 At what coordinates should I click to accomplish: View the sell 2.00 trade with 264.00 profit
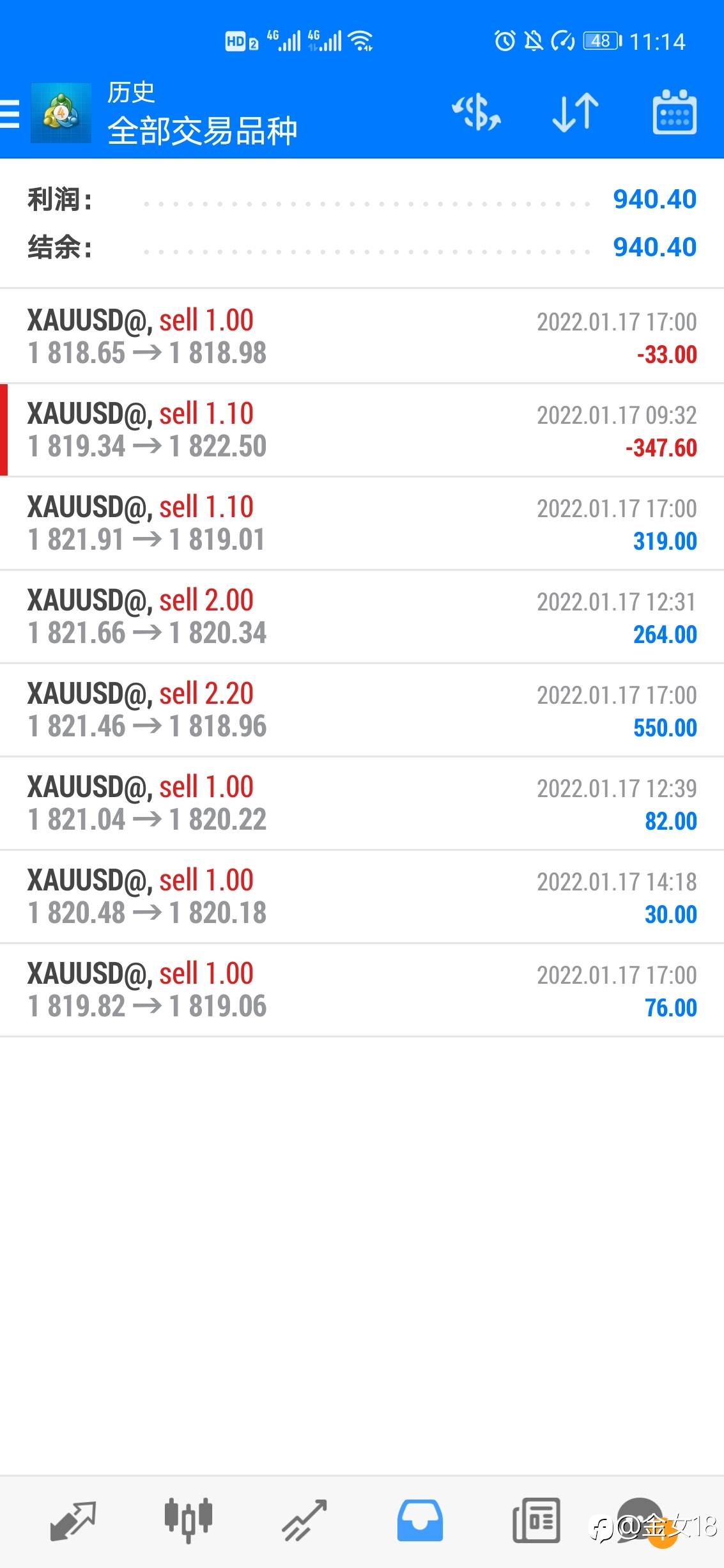(x=362, y=616)
